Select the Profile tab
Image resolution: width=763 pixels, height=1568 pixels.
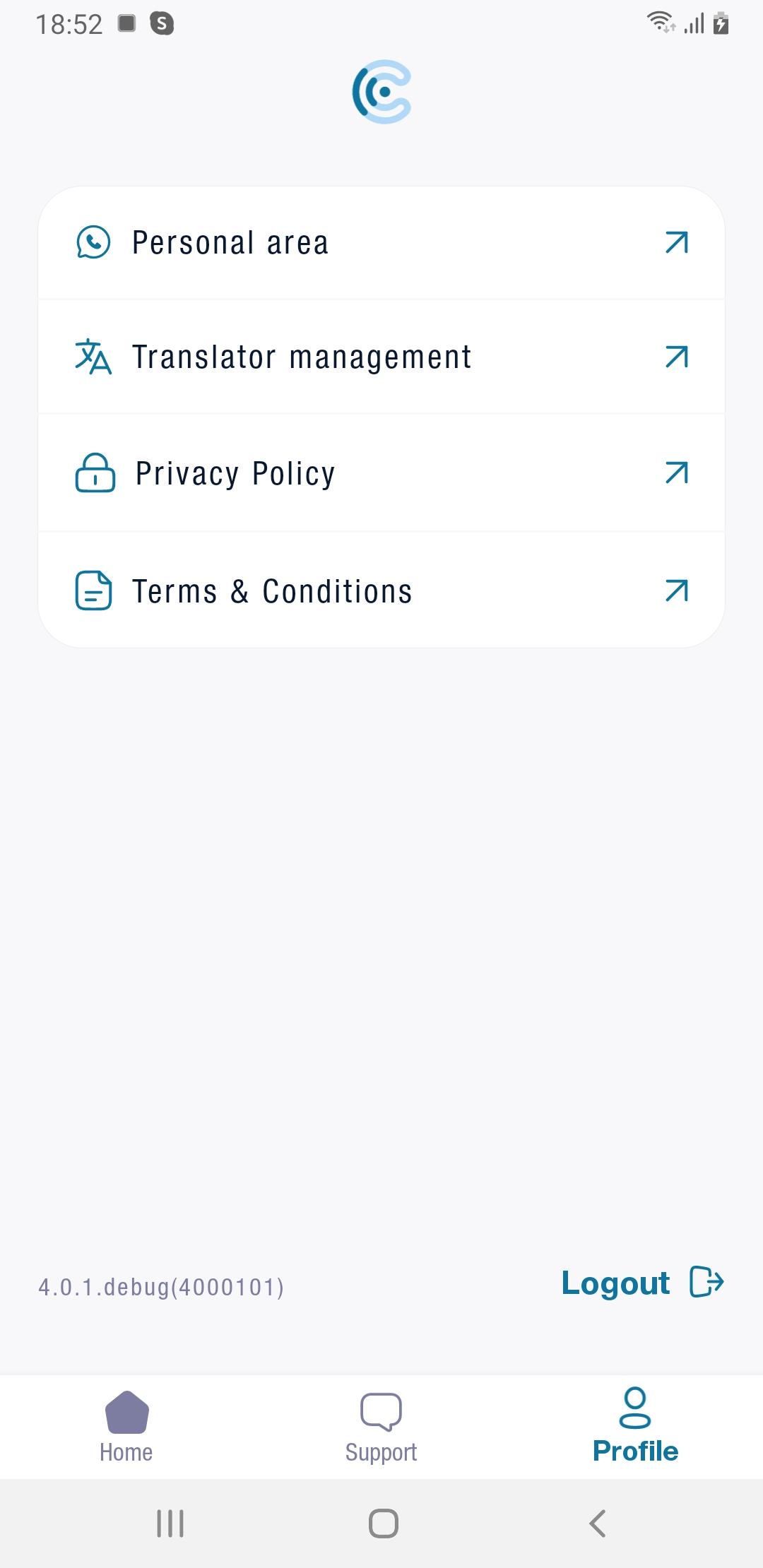635,1427
